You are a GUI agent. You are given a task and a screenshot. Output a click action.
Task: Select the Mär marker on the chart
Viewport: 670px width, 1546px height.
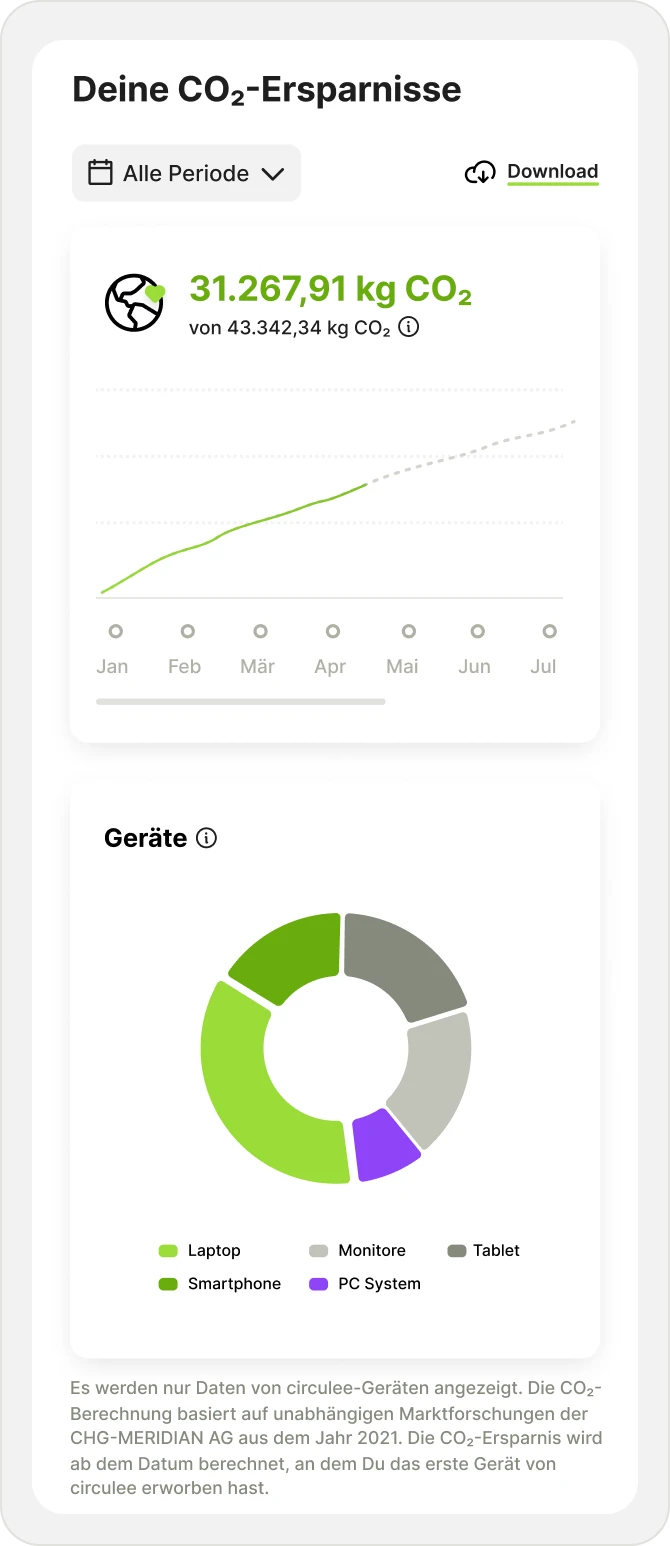pos(260,631)
